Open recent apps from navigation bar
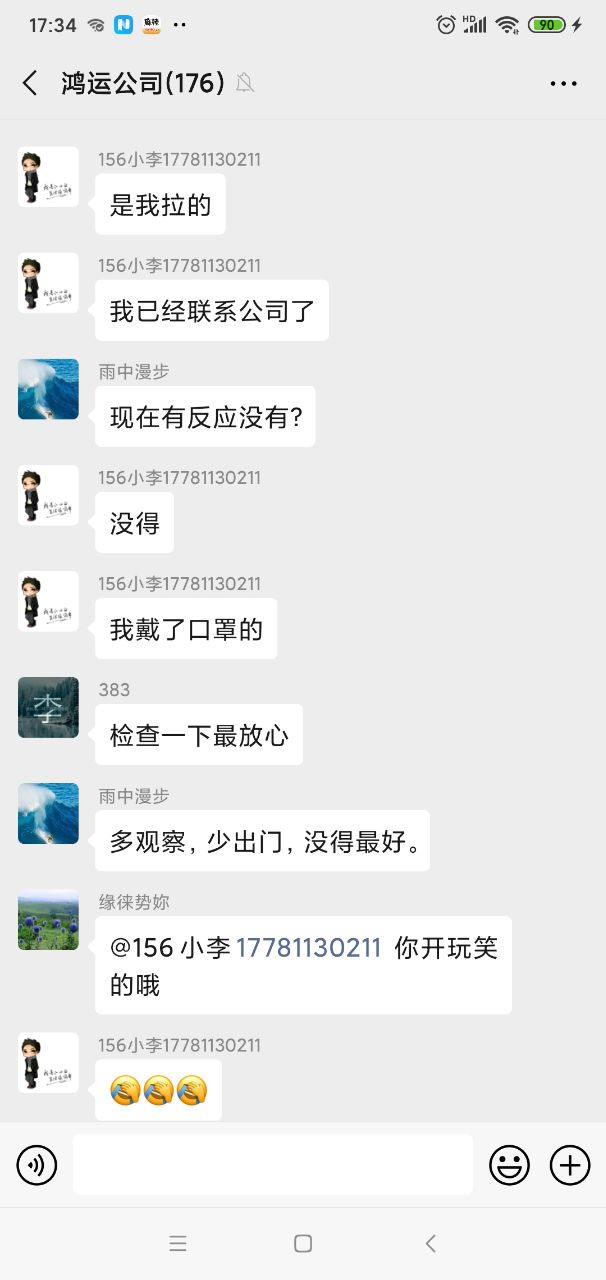Screen dimensions: 606x1280 [178, 1243]
